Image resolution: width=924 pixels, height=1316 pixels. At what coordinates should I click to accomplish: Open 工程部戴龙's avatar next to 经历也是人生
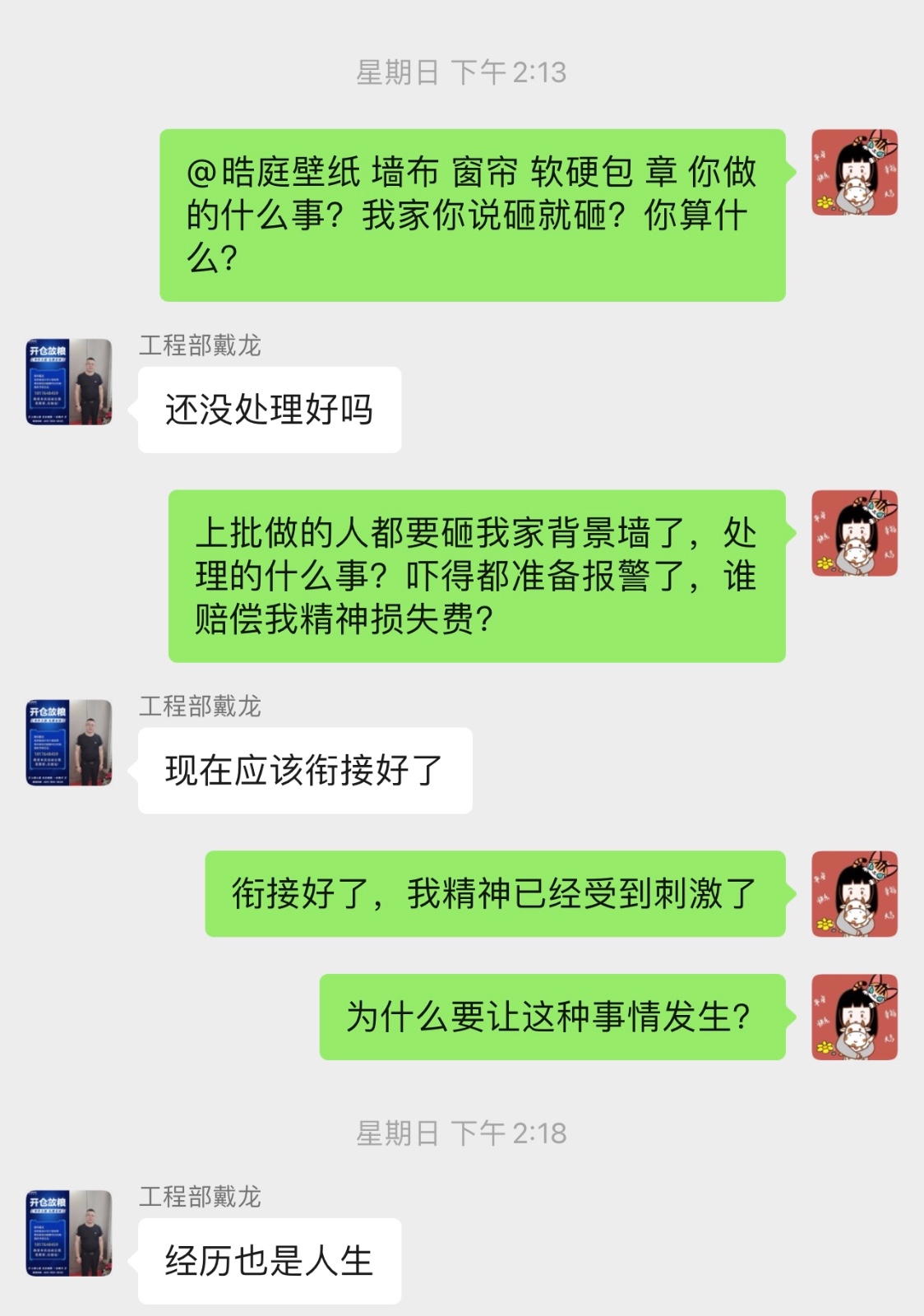click(69, 1233)
